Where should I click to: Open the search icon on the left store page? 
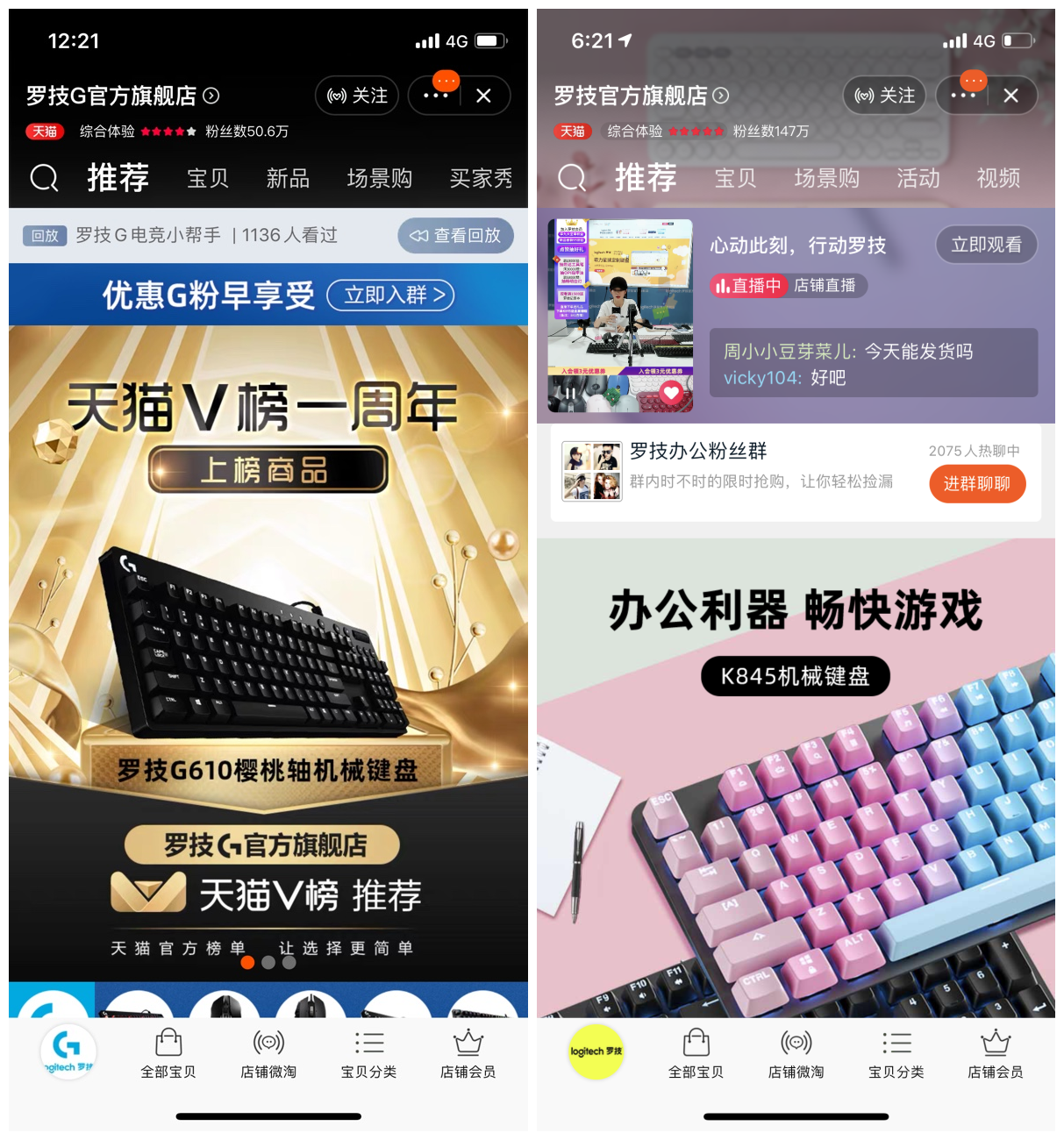(44, 177)
